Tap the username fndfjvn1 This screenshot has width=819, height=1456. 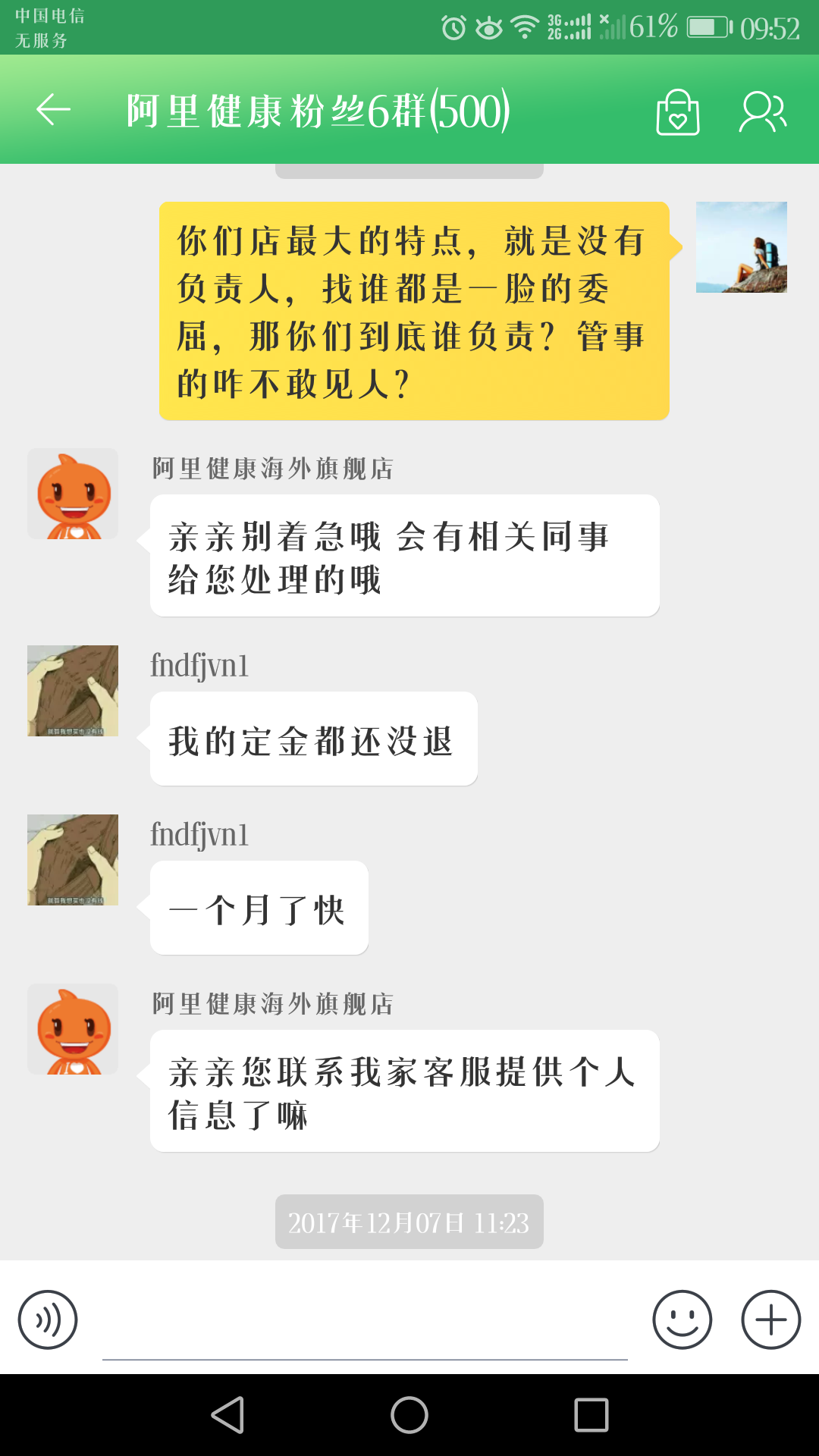point(199,665)
